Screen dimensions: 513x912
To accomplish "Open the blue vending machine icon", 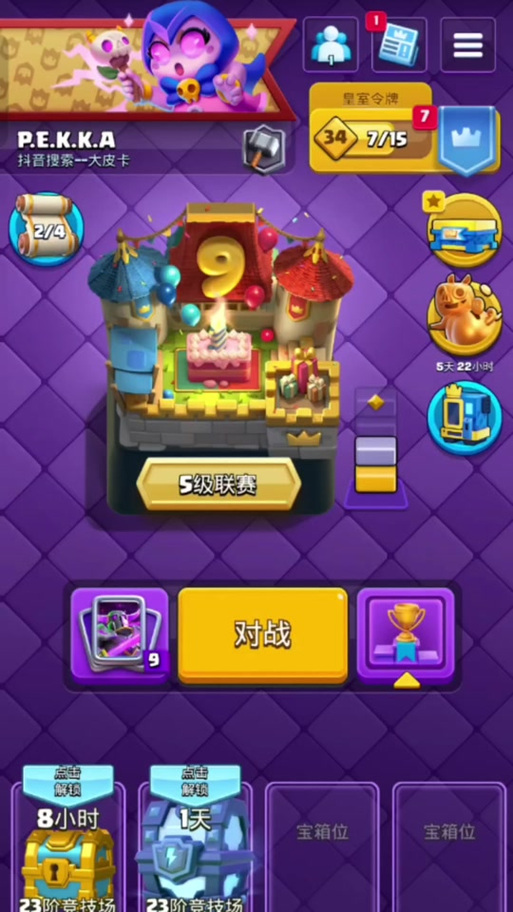I will 465,418.
